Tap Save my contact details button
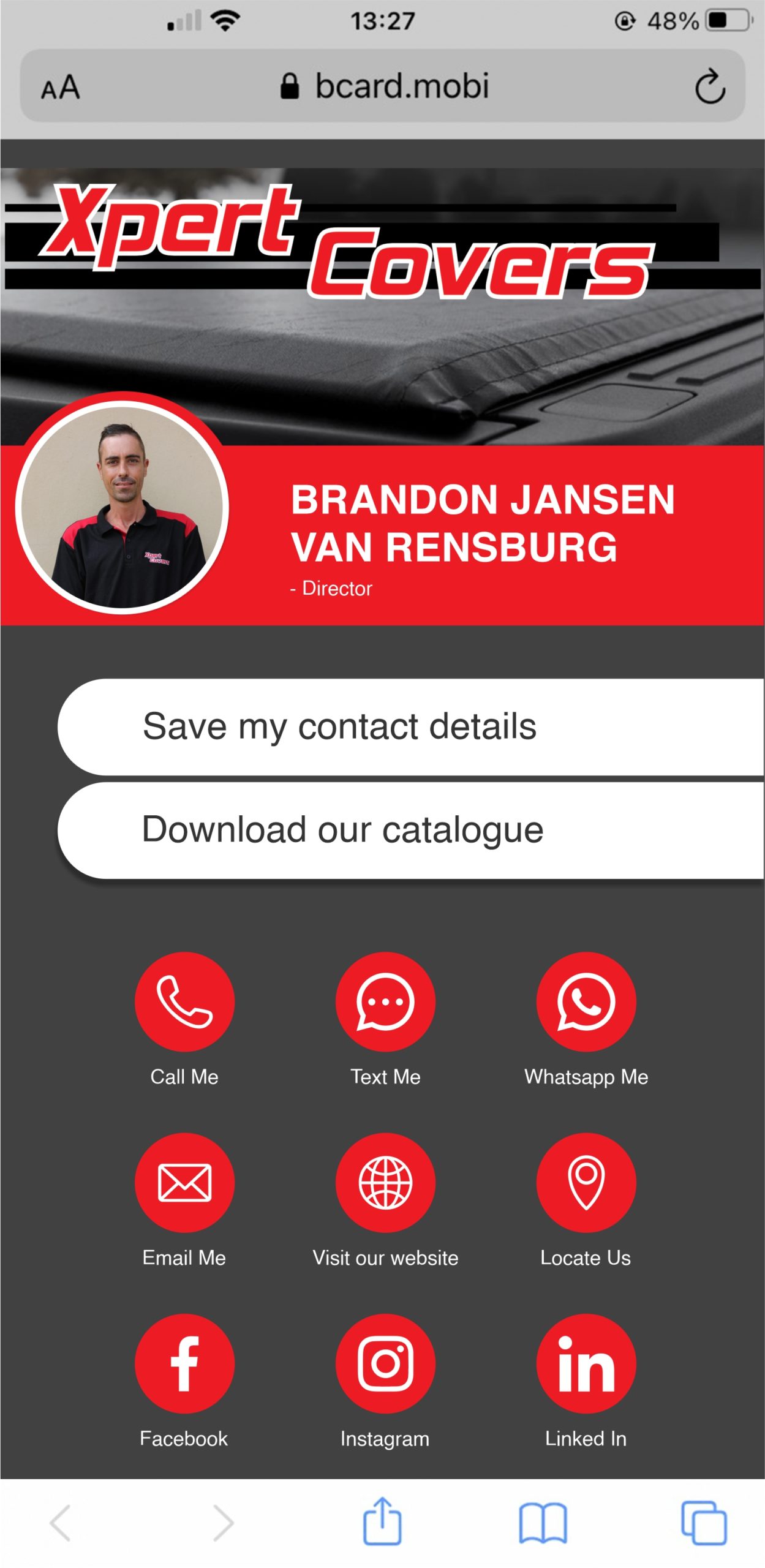This screenshot has height=1568, width=765. coord(411,726)
